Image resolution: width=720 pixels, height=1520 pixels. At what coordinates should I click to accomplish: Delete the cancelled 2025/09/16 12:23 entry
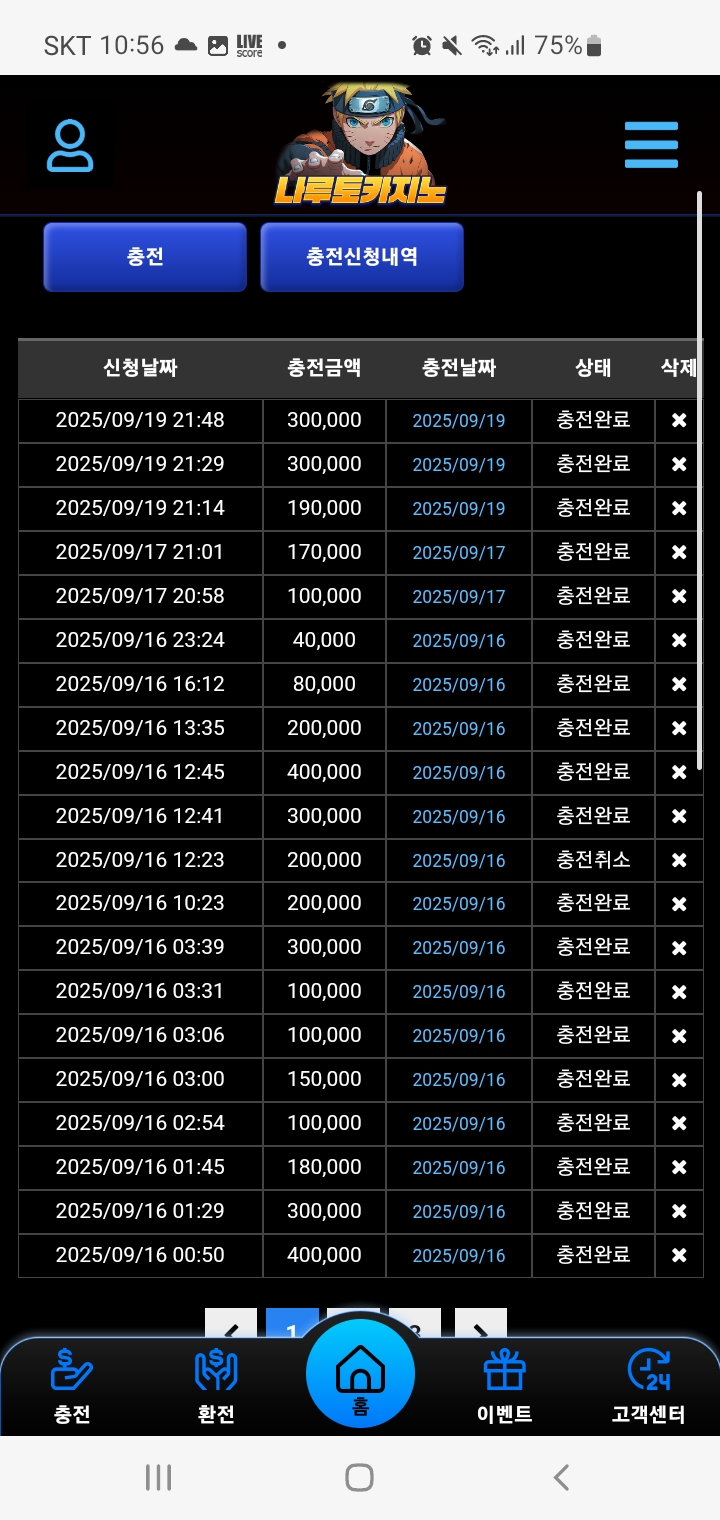coord(679,860)
